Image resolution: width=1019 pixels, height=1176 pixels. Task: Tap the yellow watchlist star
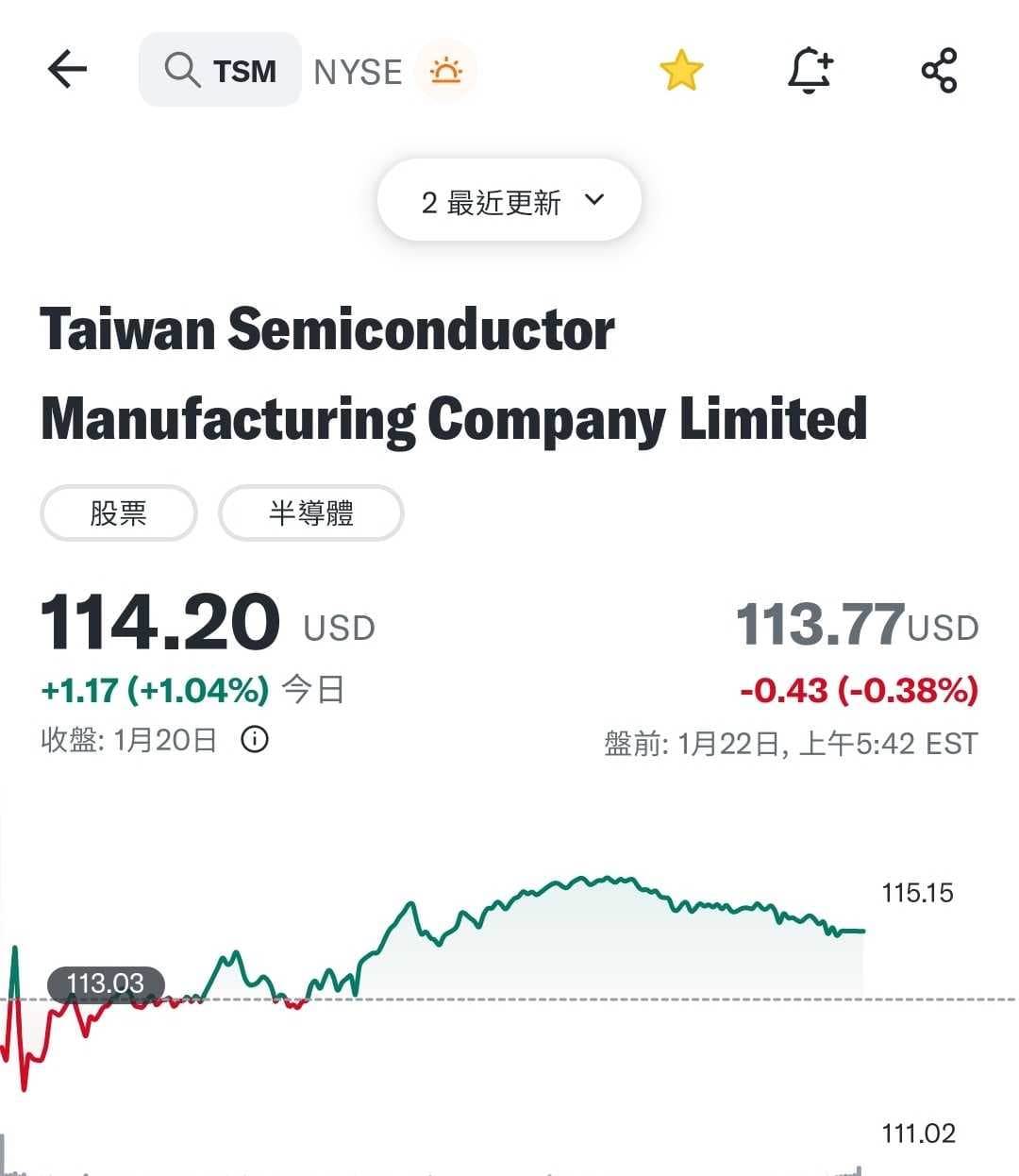[680, 71]
